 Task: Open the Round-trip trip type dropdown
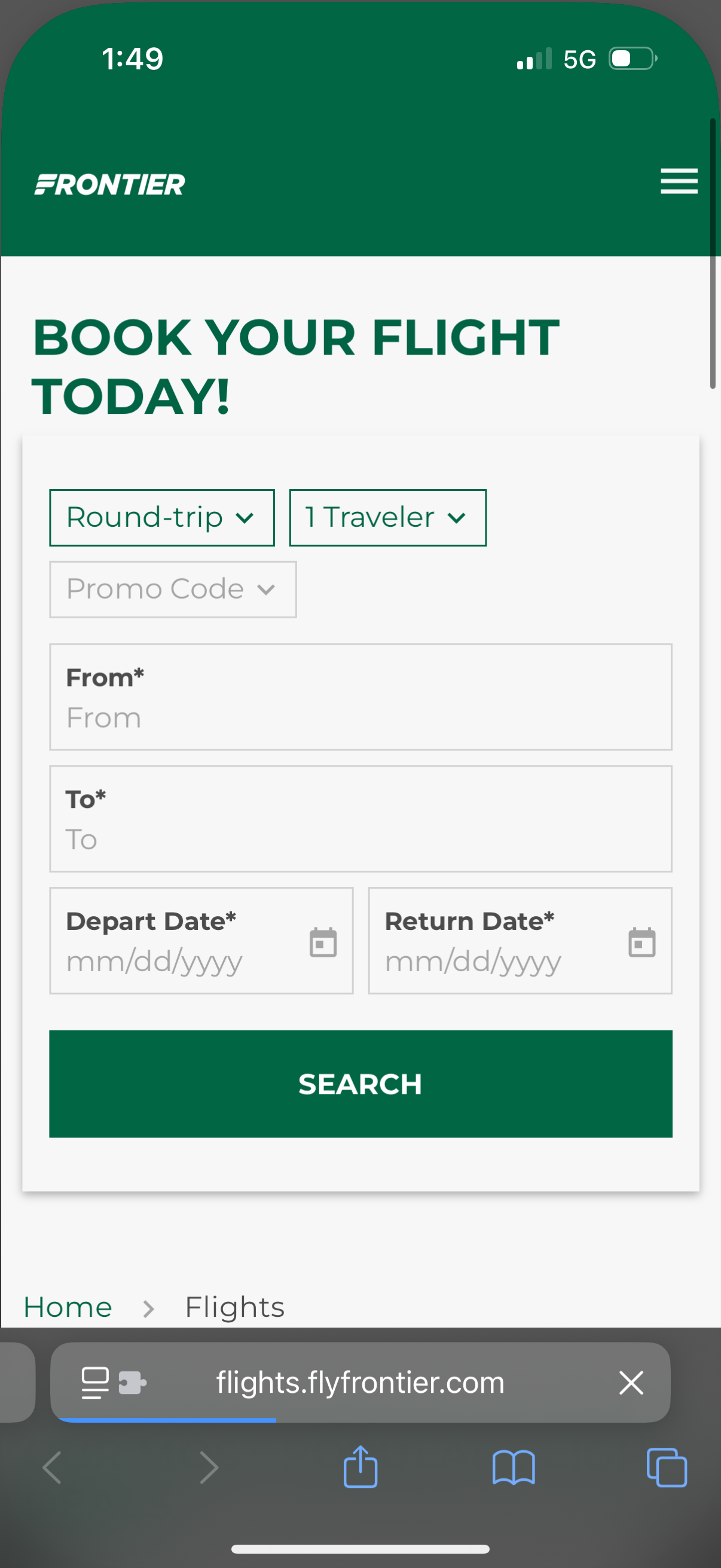(161, 517)
